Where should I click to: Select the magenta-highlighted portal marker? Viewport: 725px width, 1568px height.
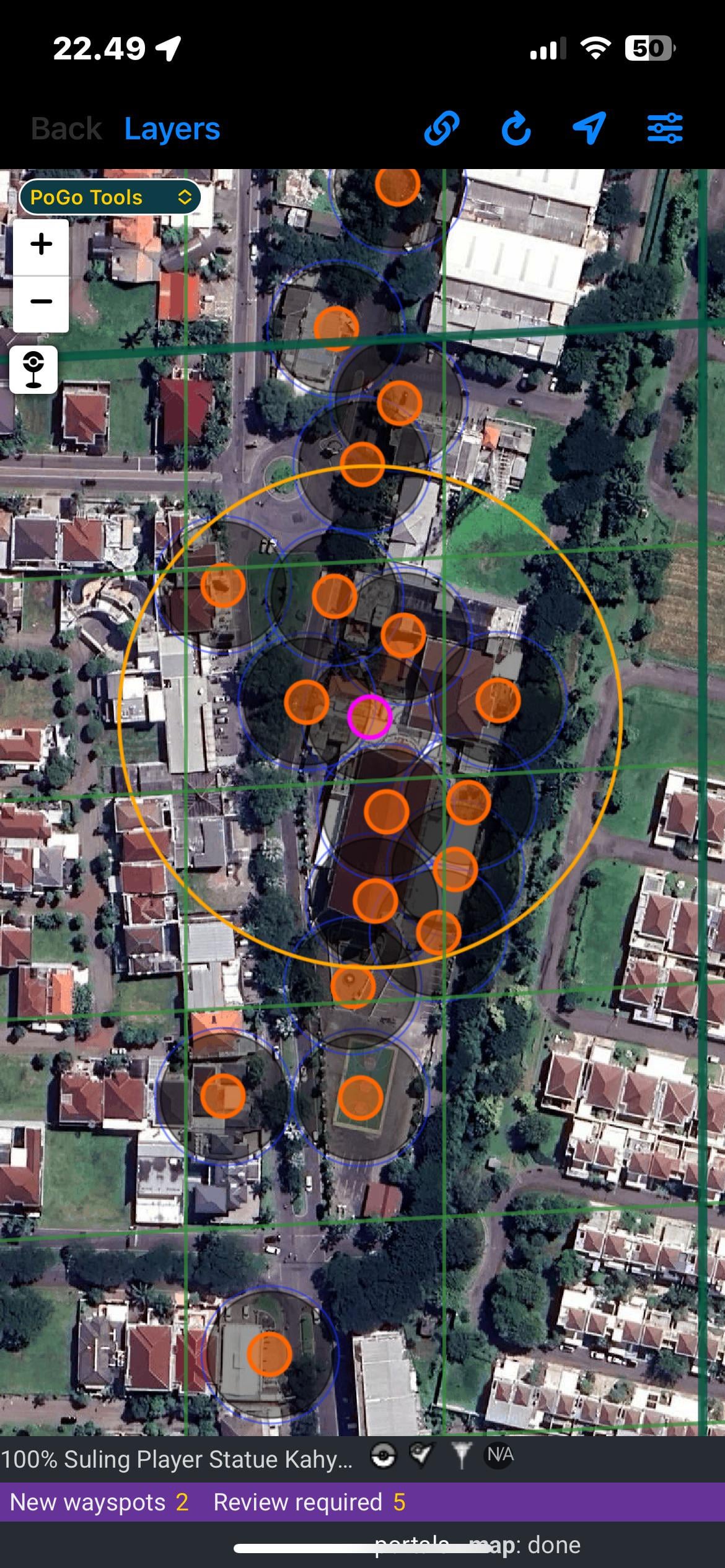369,716
